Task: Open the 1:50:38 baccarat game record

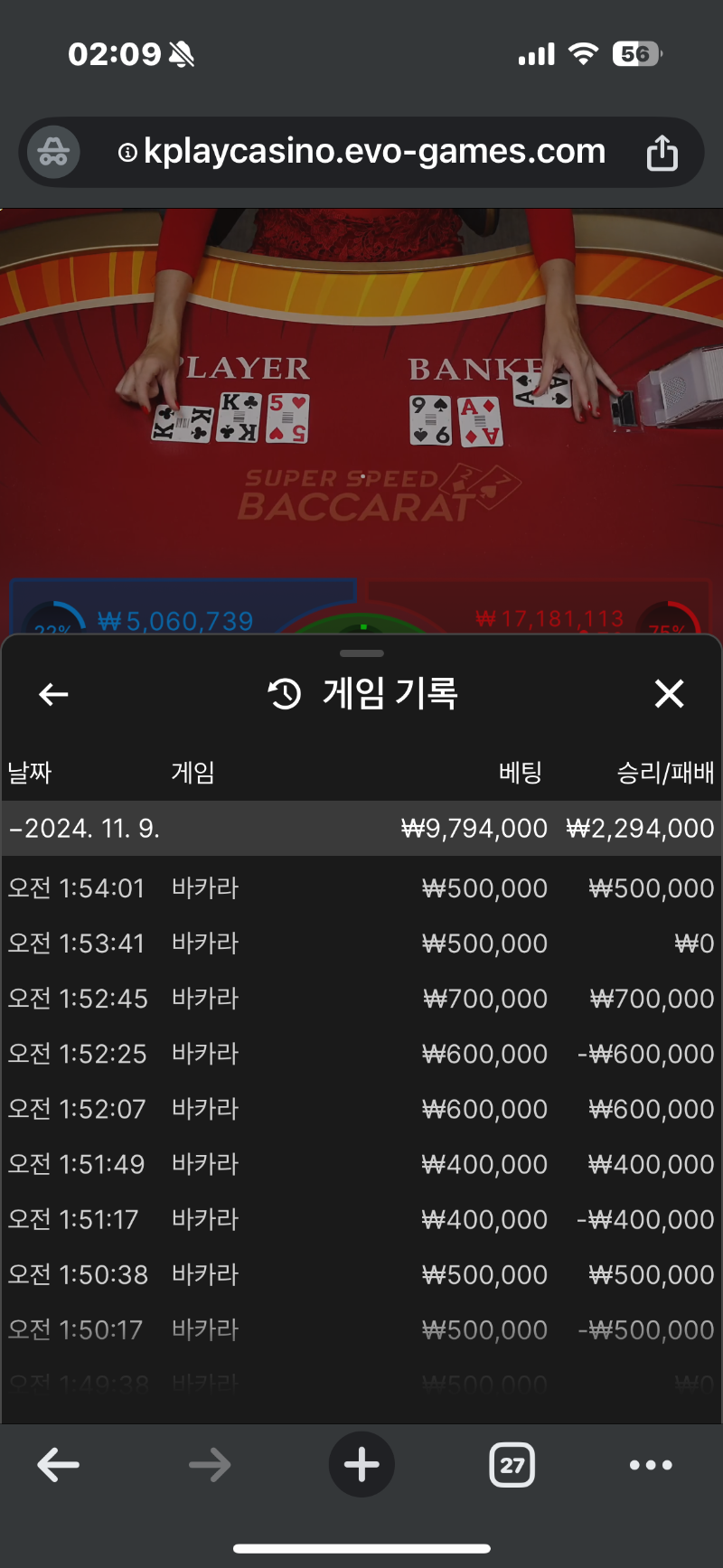Action: point(361,1274)
